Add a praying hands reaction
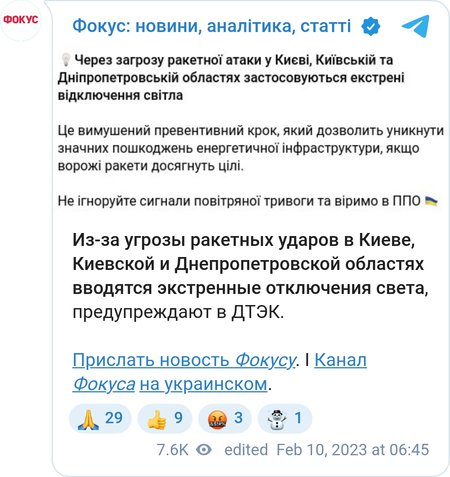The image size is (450, 477). [100, 419]
